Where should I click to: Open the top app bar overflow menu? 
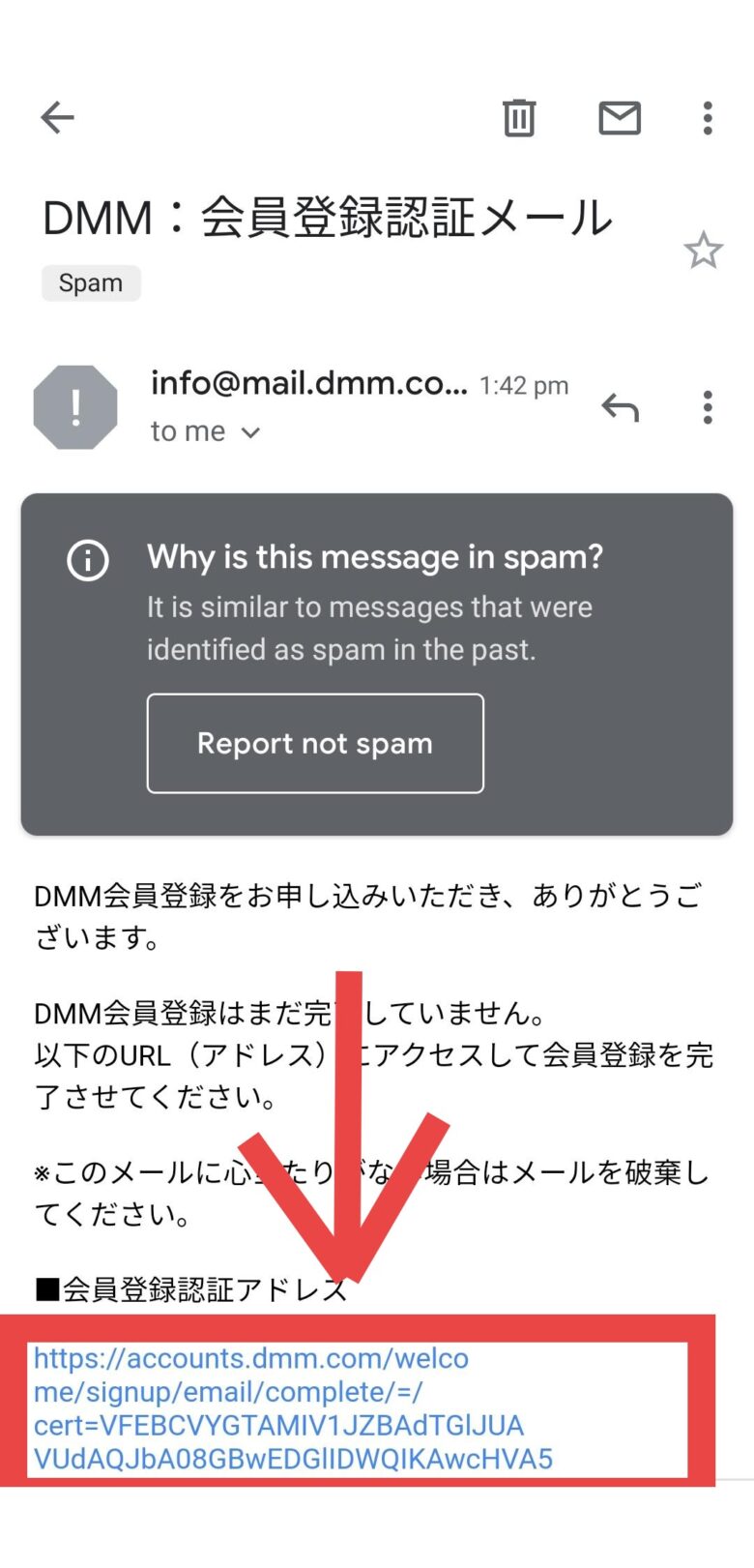pyautogui.click(x=708, y=118)
